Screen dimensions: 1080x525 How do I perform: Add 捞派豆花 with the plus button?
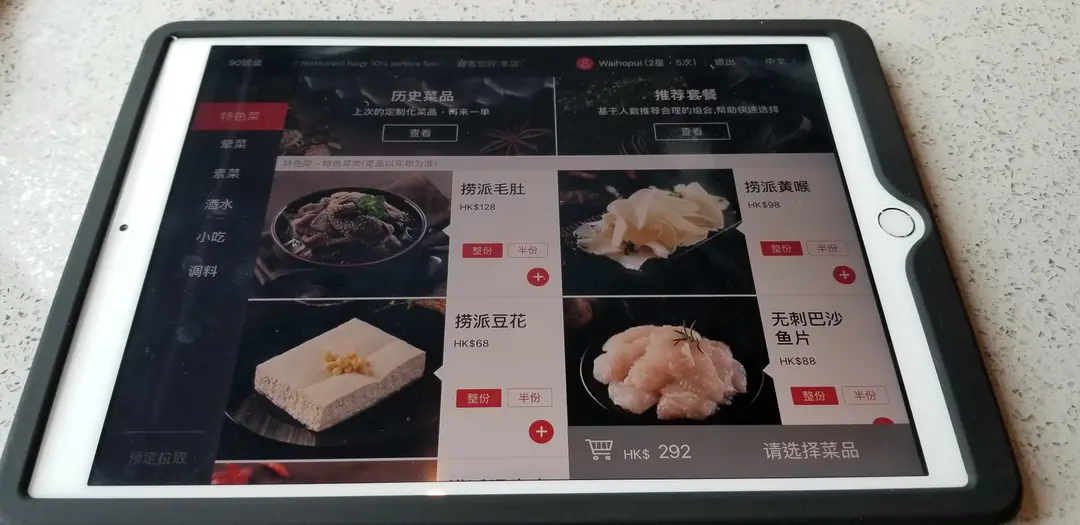click(x=541, y=432)
